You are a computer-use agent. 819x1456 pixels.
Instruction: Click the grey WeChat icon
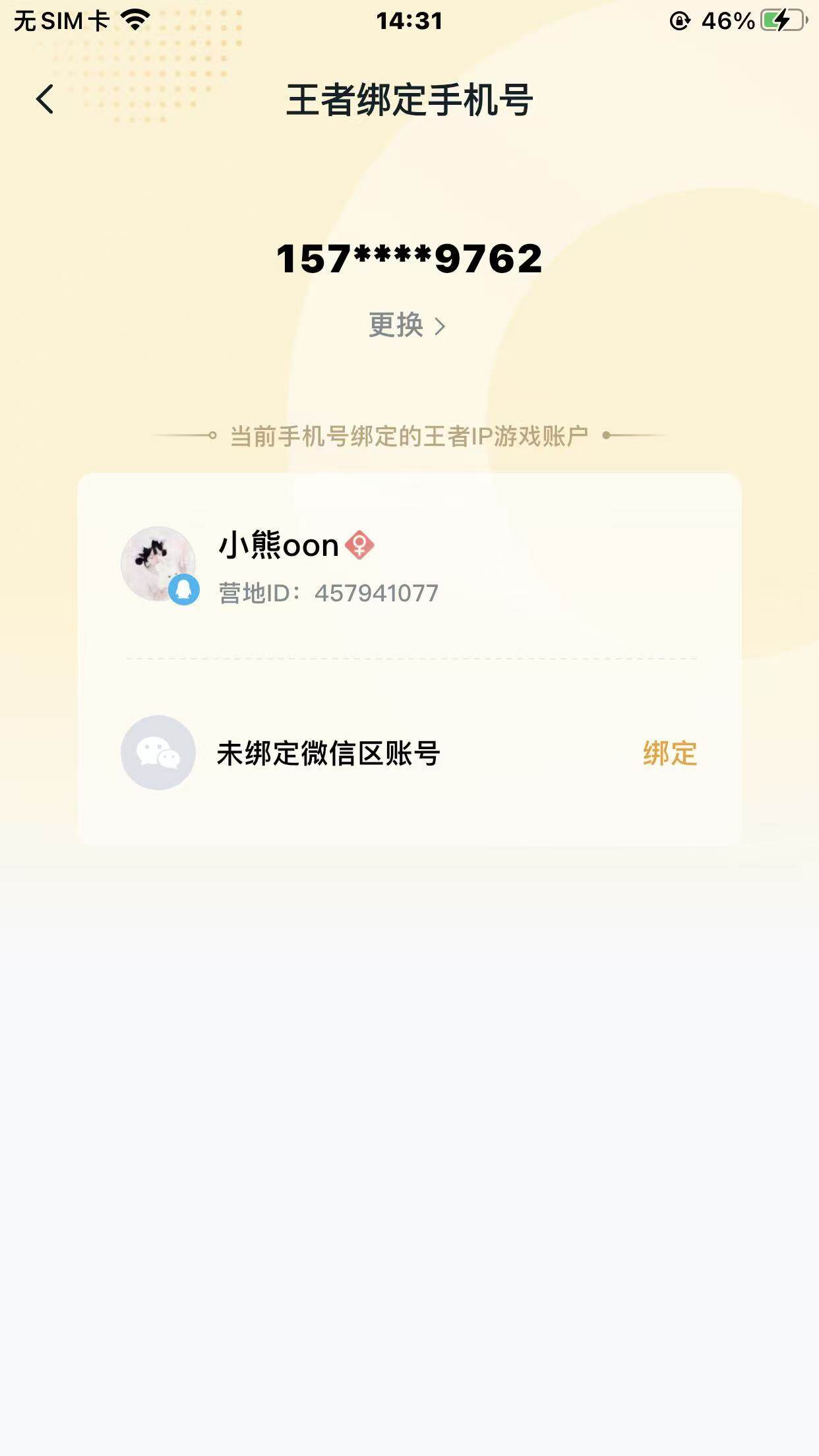click(158, 755)
